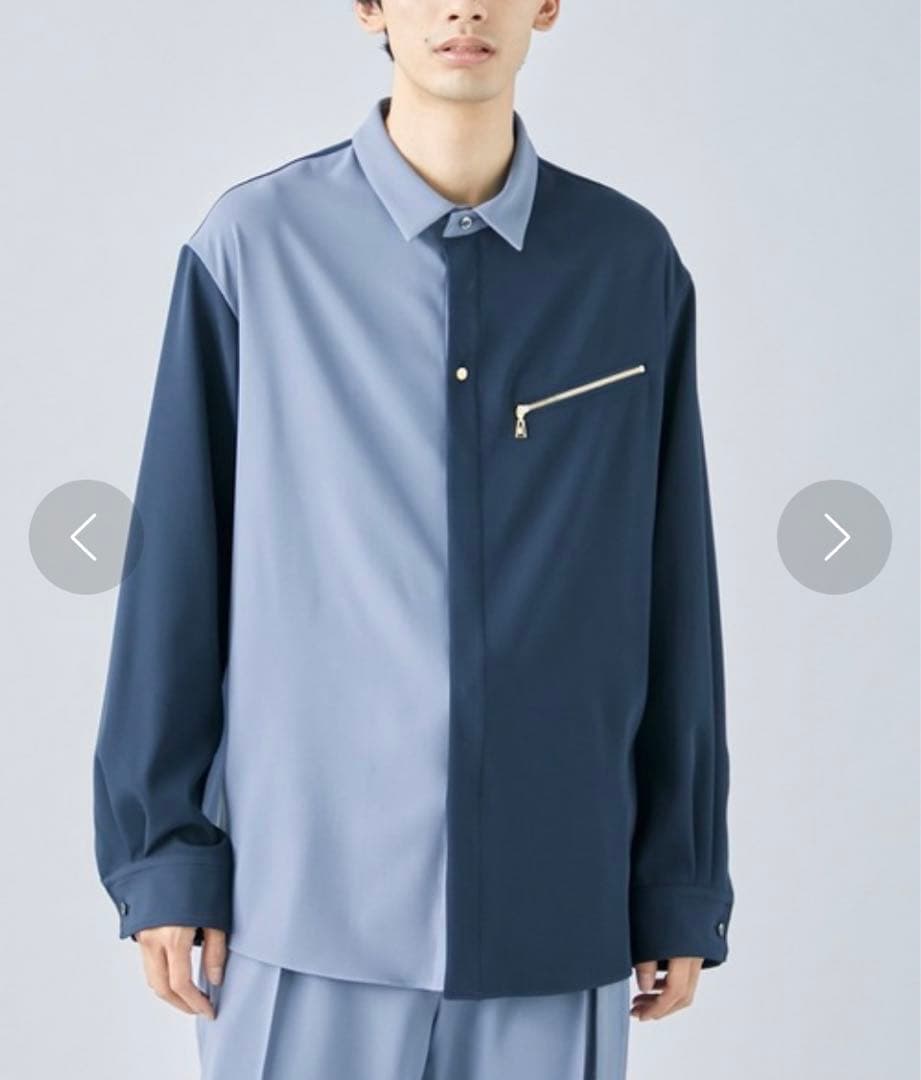Tap the backward navigation circle
The height and width of the screenshot is (1080, 921).
pos(85,536)
